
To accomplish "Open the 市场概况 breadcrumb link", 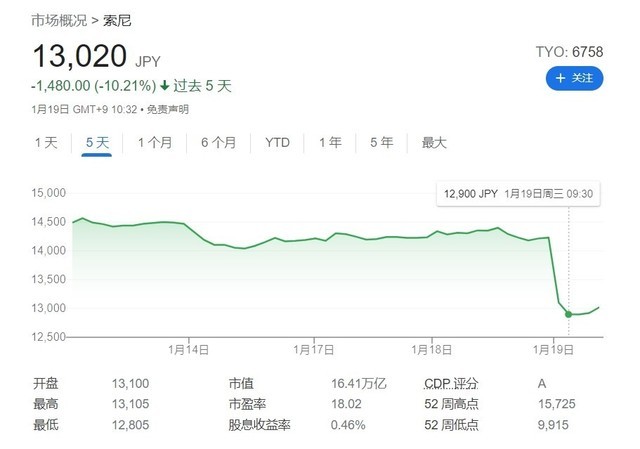I will 56,19.
